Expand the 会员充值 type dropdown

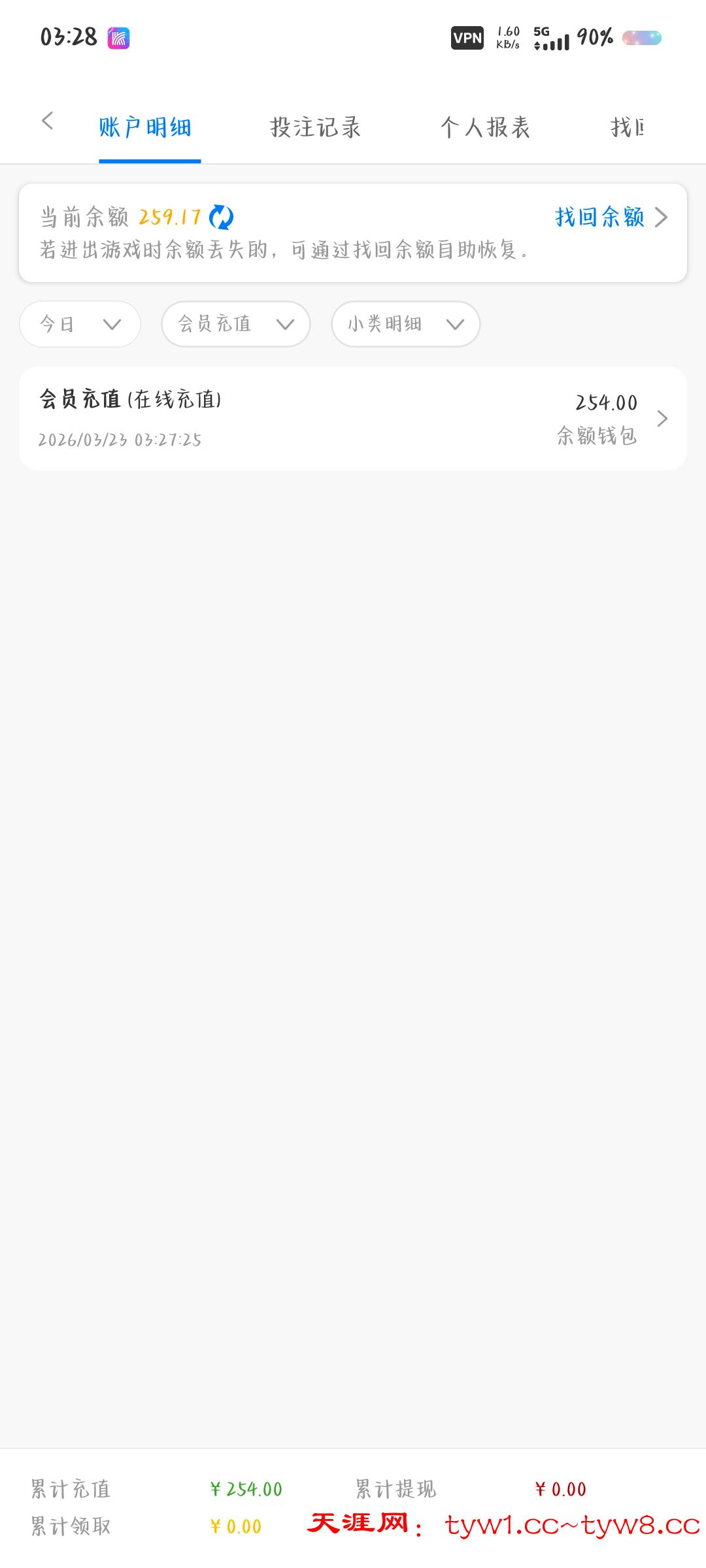pyautogui.click(x=235, y=324)
